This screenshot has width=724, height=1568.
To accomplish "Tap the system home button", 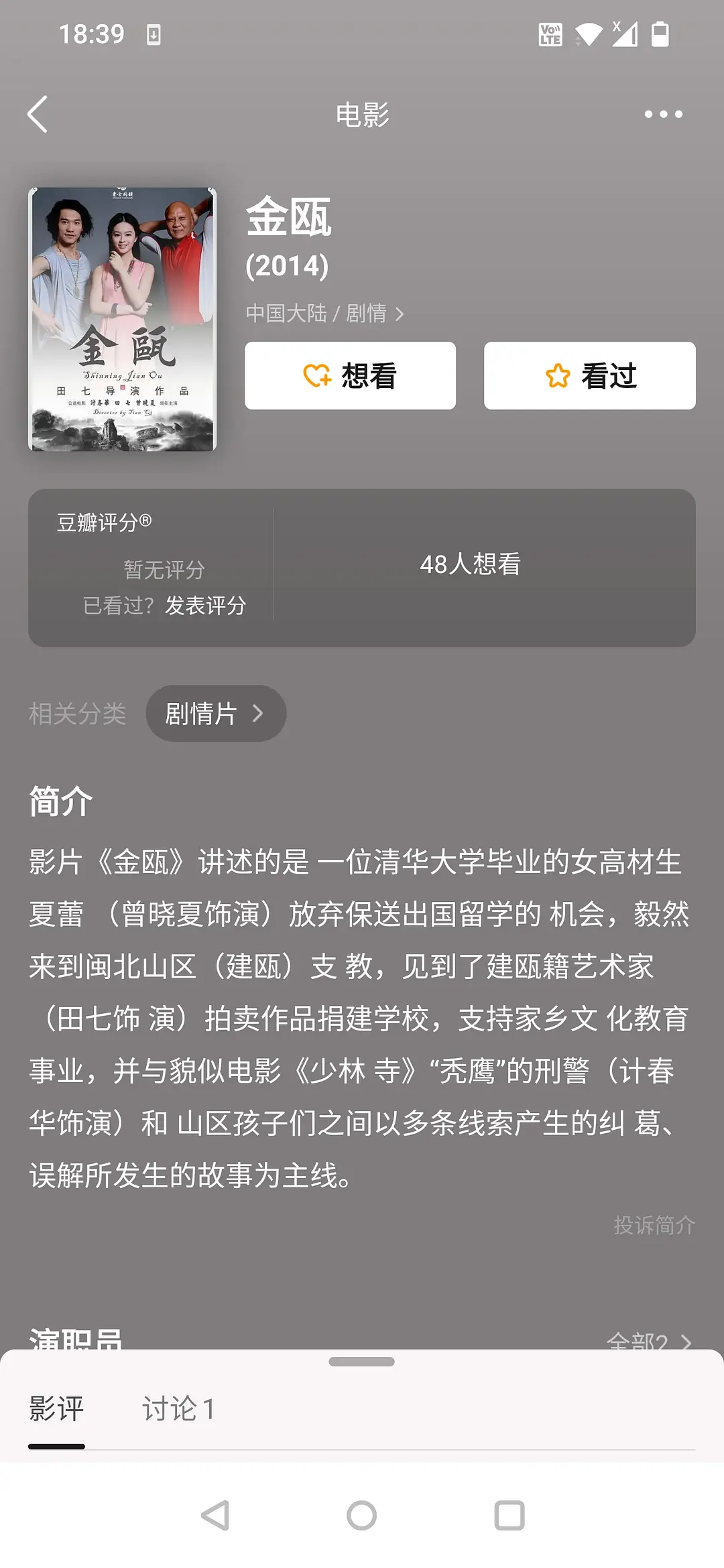I will point(361,1515).
